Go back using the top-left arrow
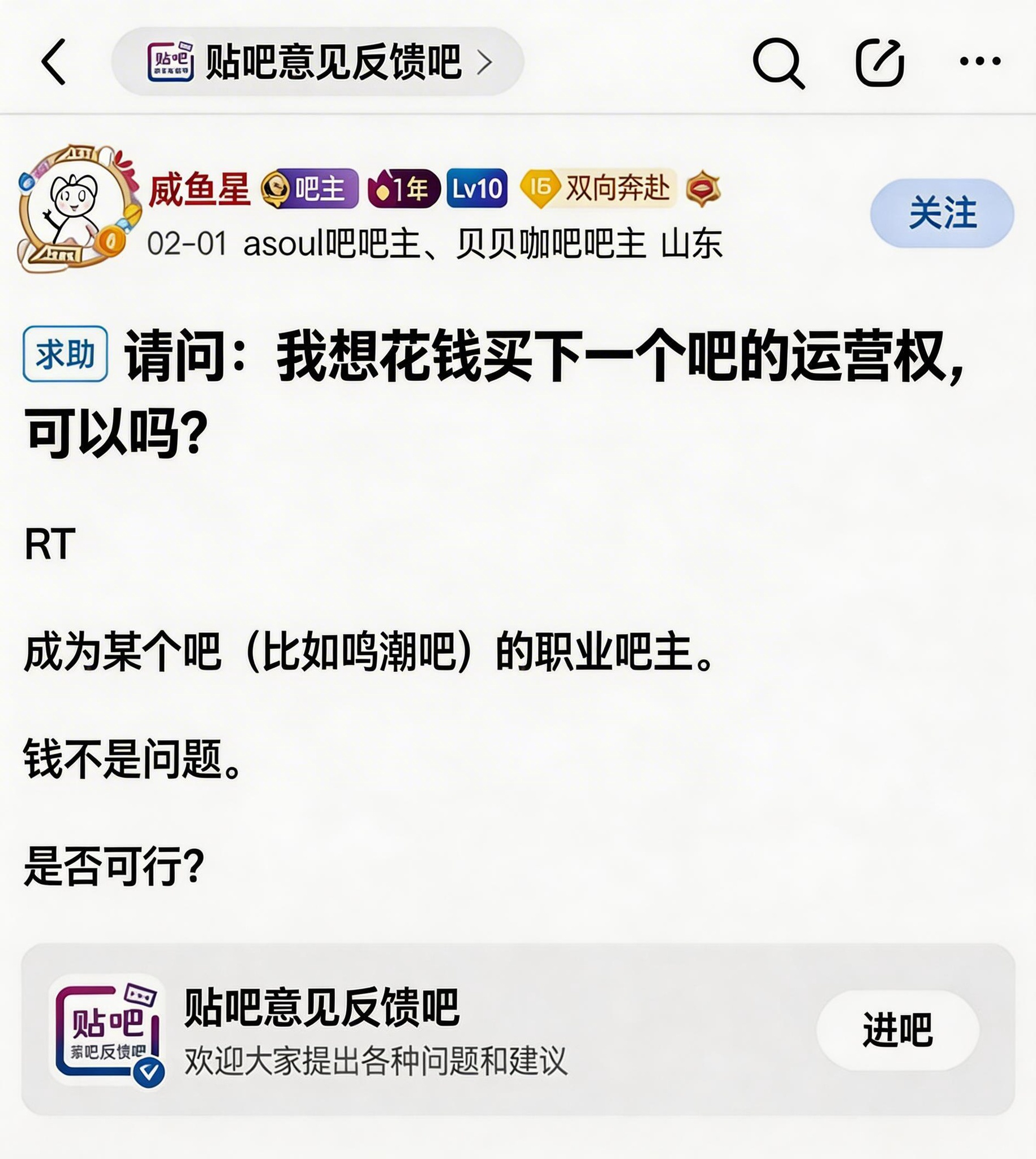Screen dimensions: 1036x1159 (x=54, y=62)
